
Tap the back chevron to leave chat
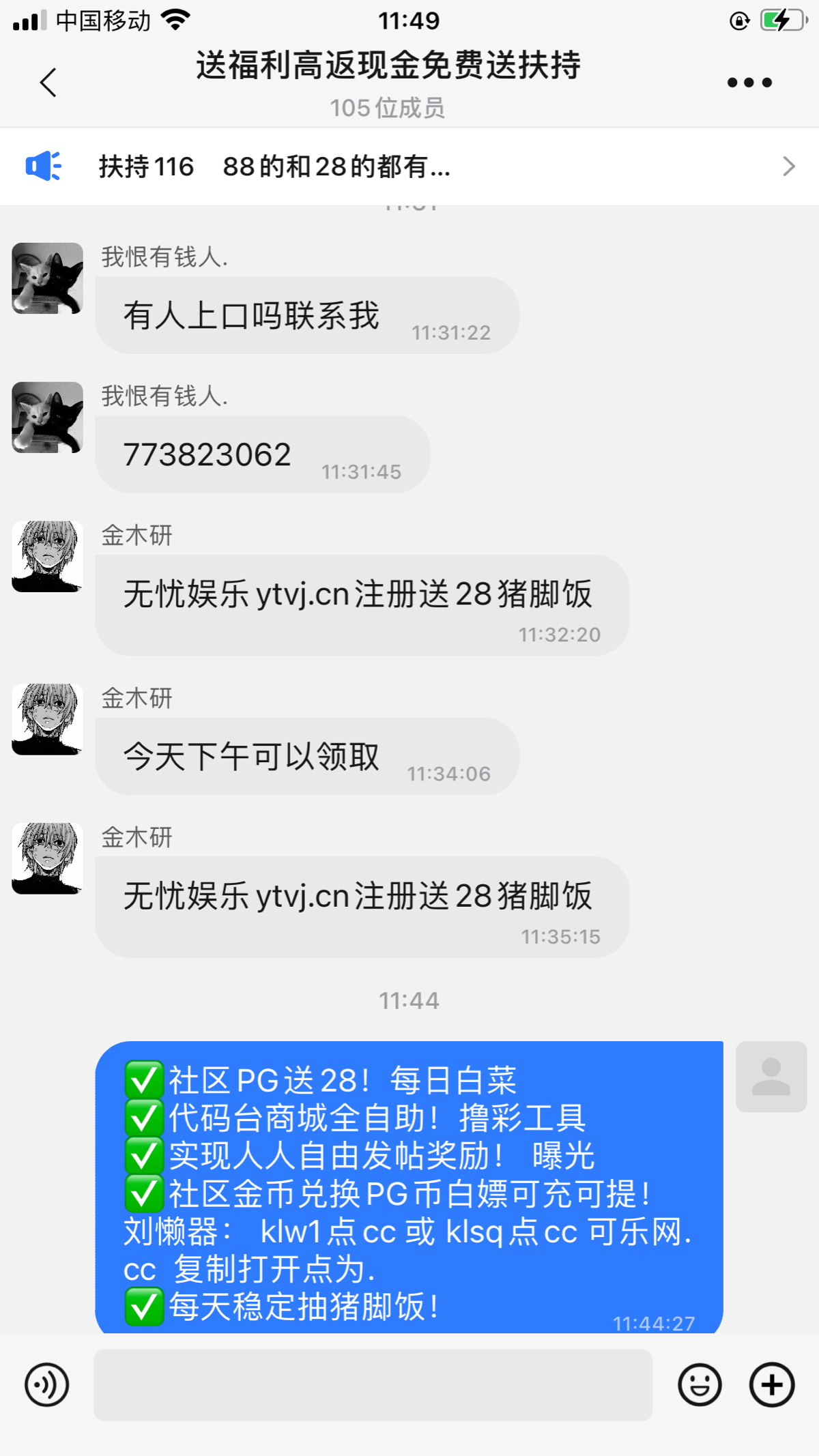pos(46,82)
